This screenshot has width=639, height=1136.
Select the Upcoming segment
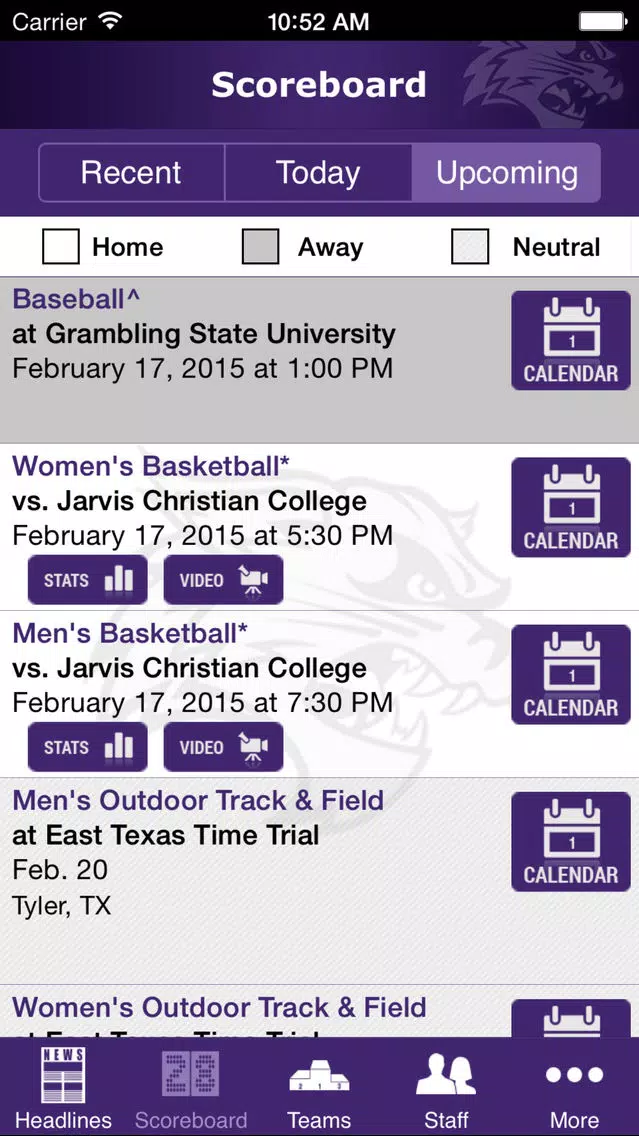[506, 172]
